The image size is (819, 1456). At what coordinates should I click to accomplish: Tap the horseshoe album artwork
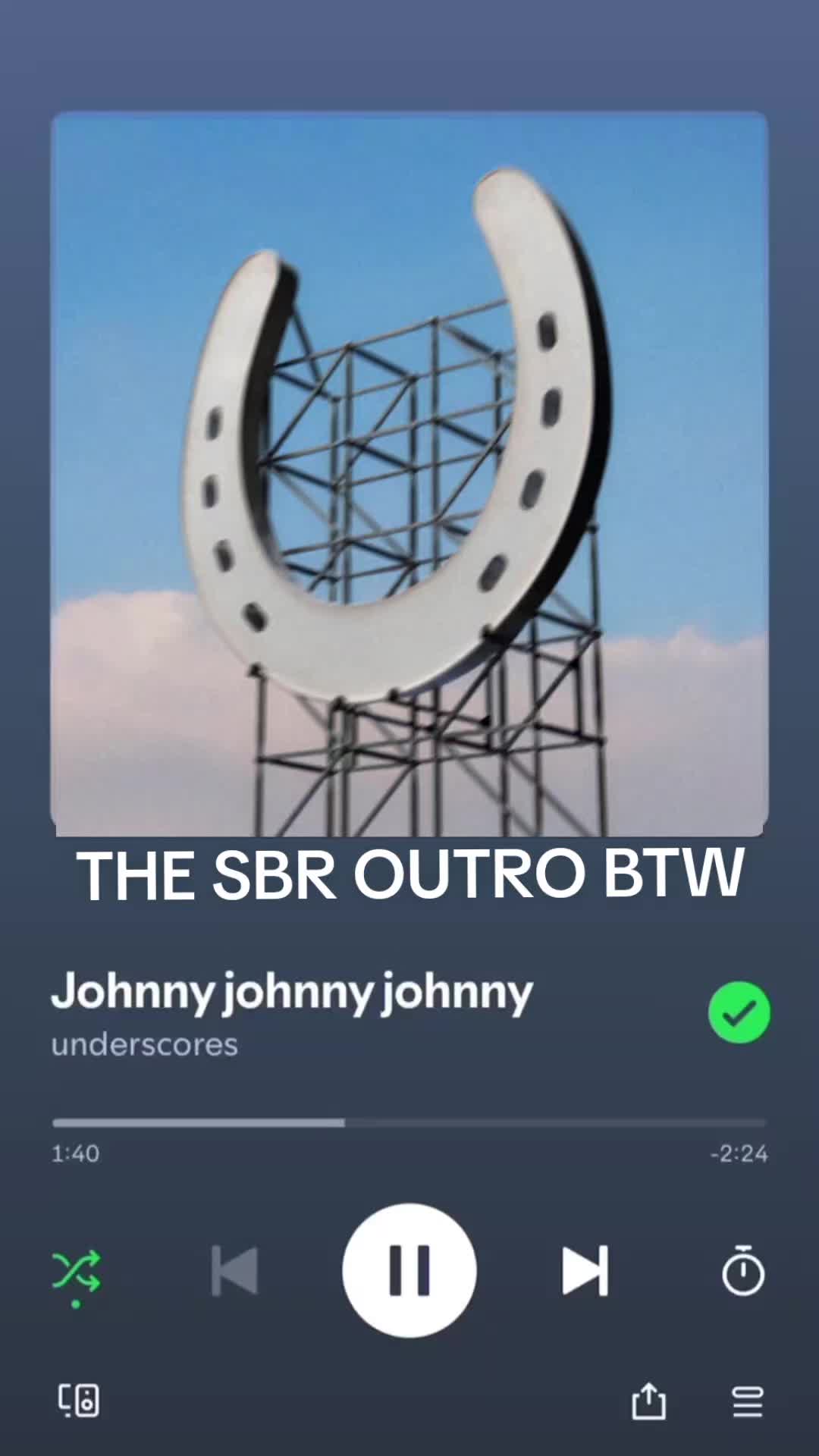coord(409,474)
